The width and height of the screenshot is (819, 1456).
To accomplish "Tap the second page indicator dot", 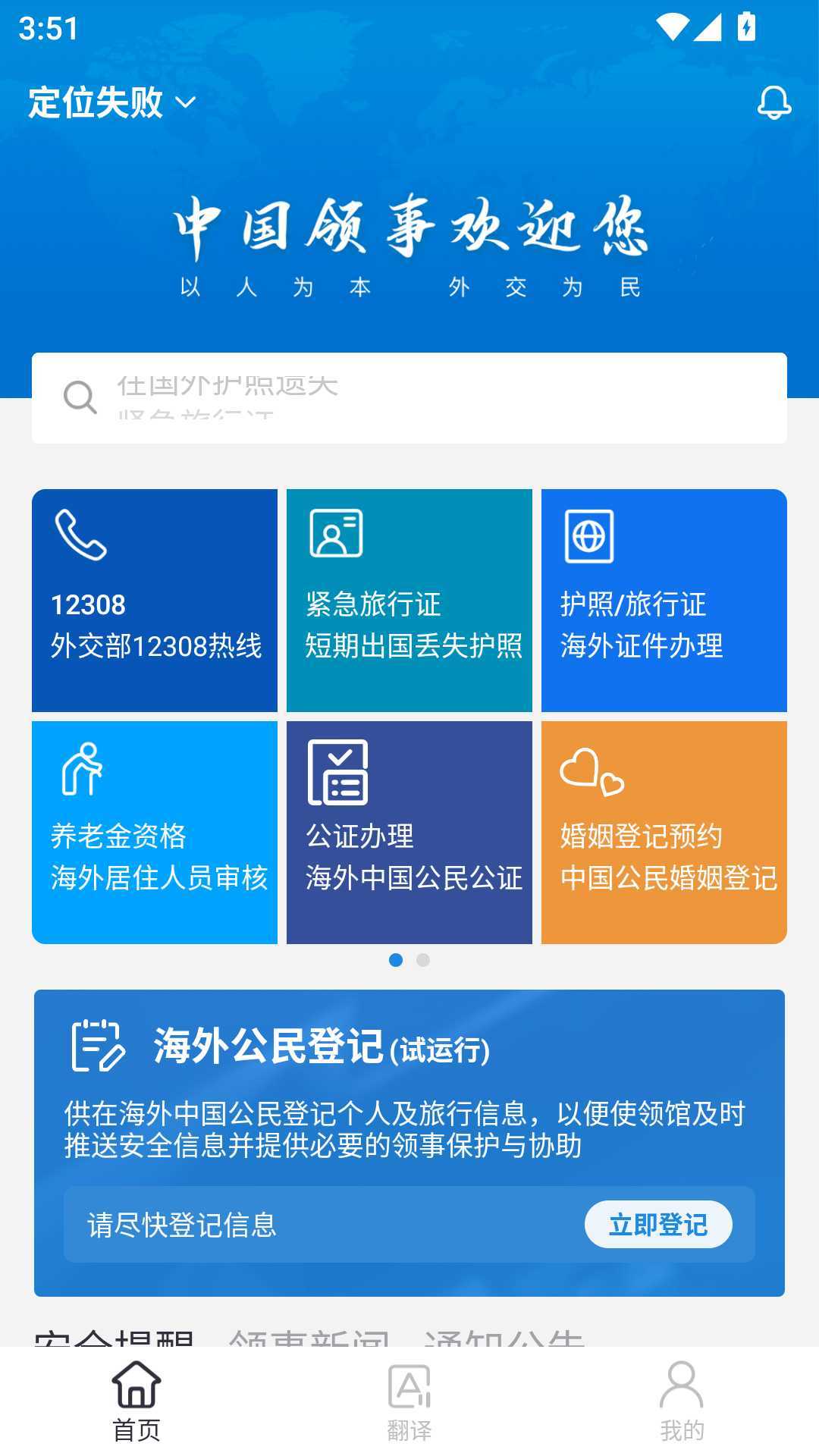I will pos(424,961).
